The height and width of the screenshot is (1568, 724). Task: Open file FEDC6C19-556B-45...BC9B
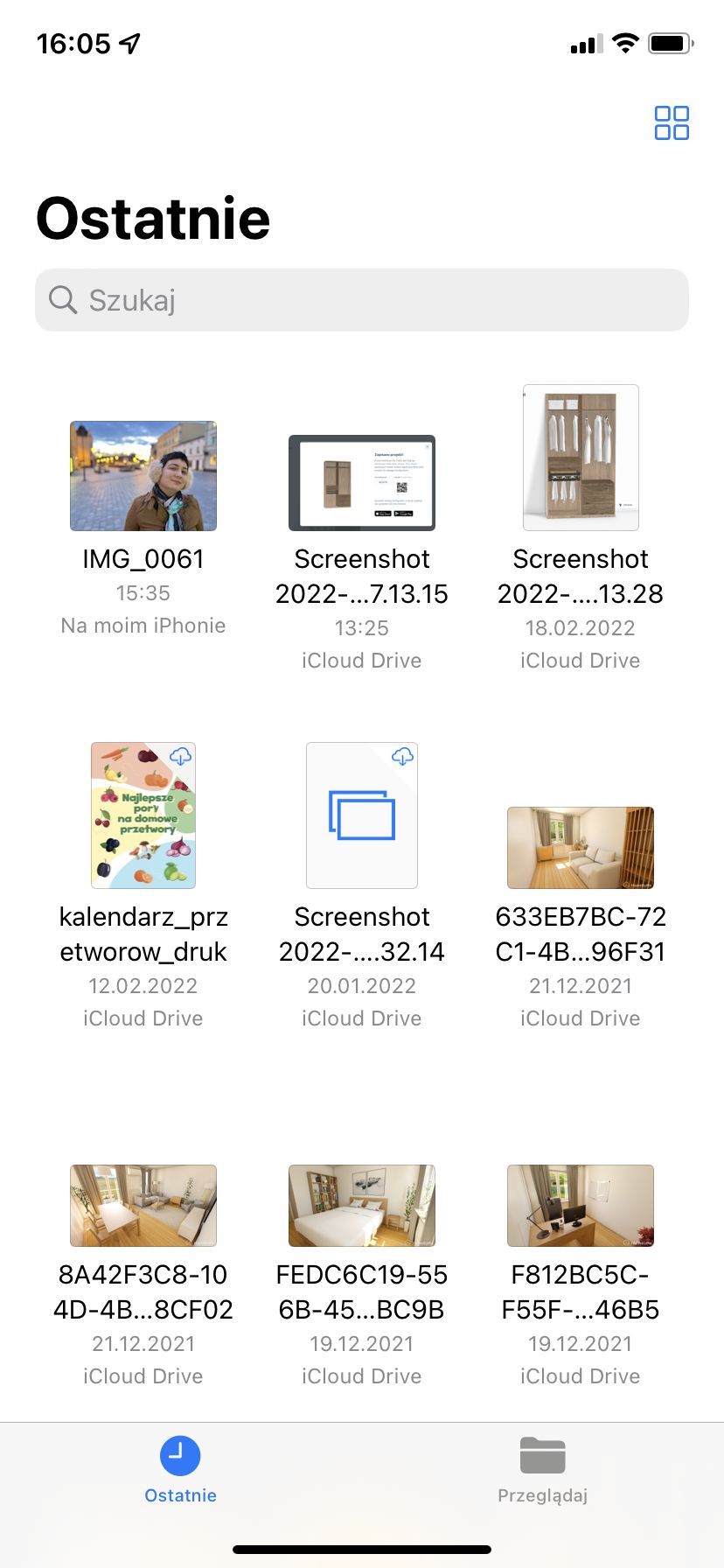[362, 1206]
